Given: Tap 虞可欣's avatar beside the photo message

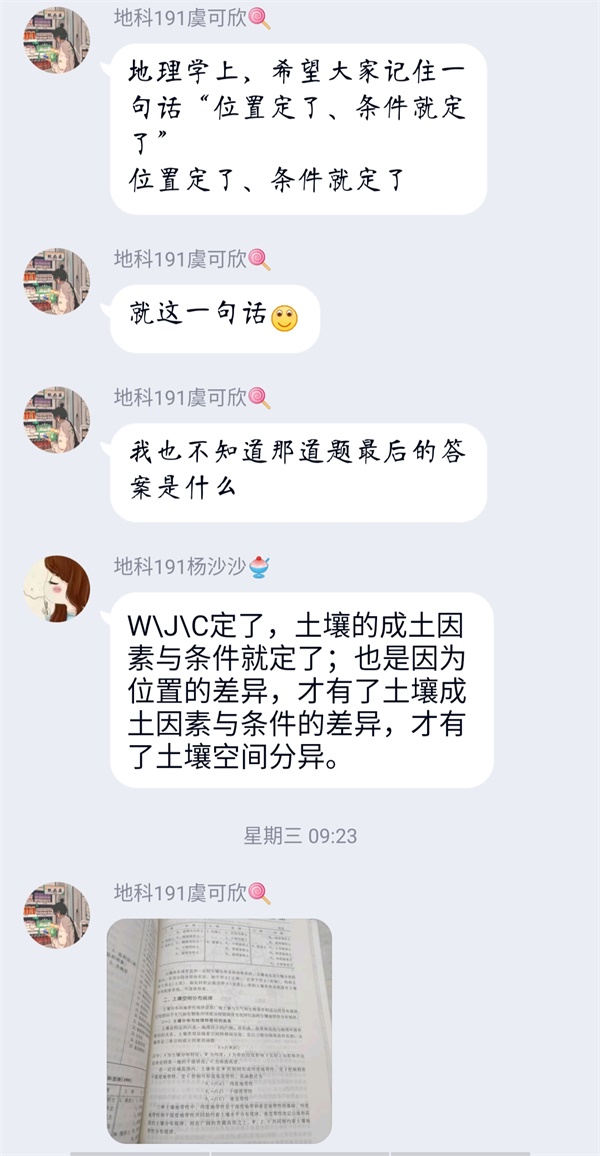Looking at the screenshot, I should pyautogui.click(x=57, y=915).
